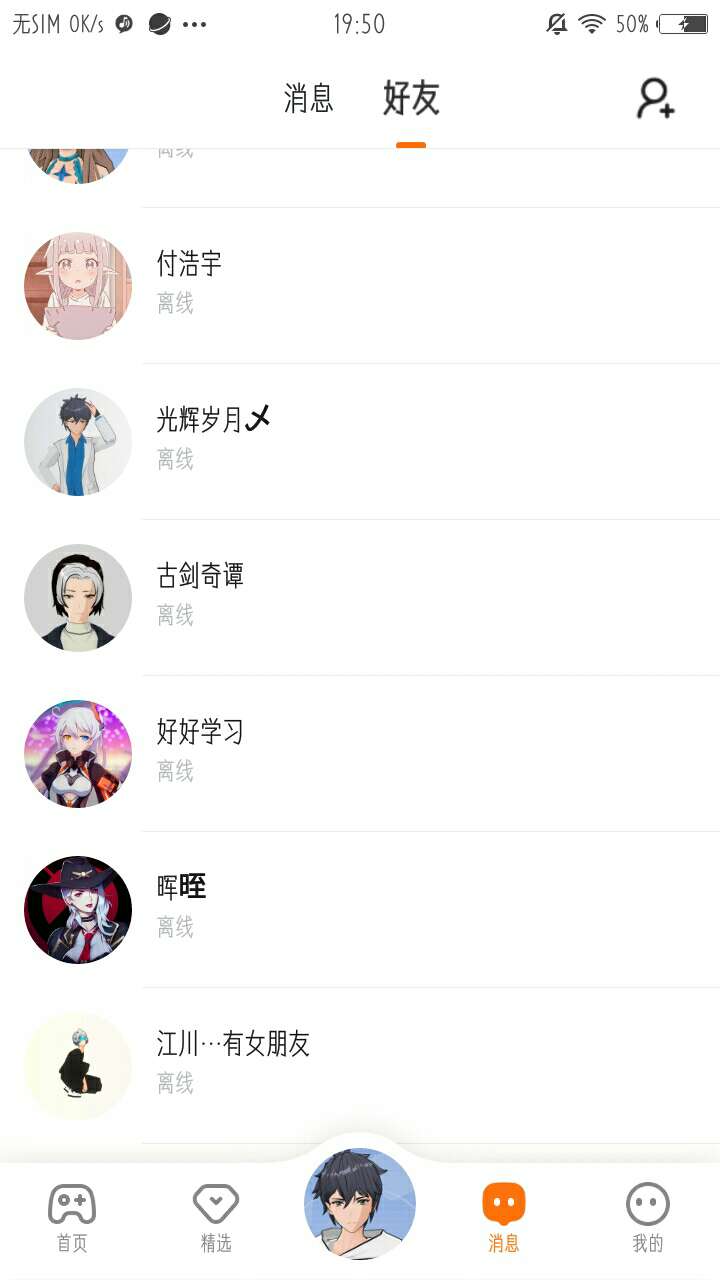The width and height of the screenshot is (720, 1280).
Task: Switch to the 消息 top tab
Action: tap(308, 99)
